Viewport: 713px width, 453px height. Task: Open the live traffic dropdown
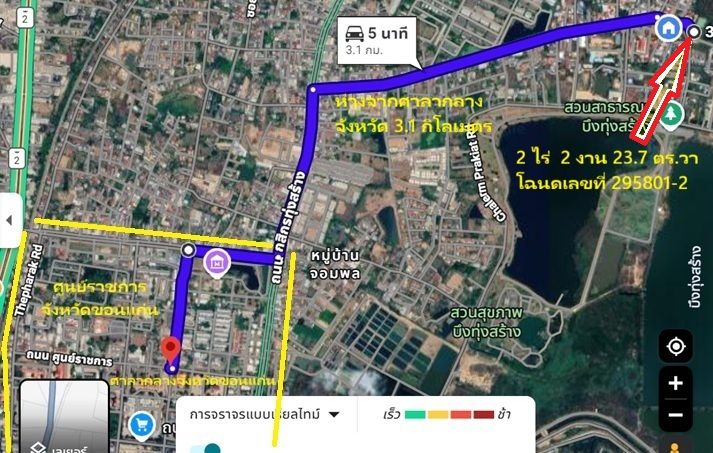point(265,414)
